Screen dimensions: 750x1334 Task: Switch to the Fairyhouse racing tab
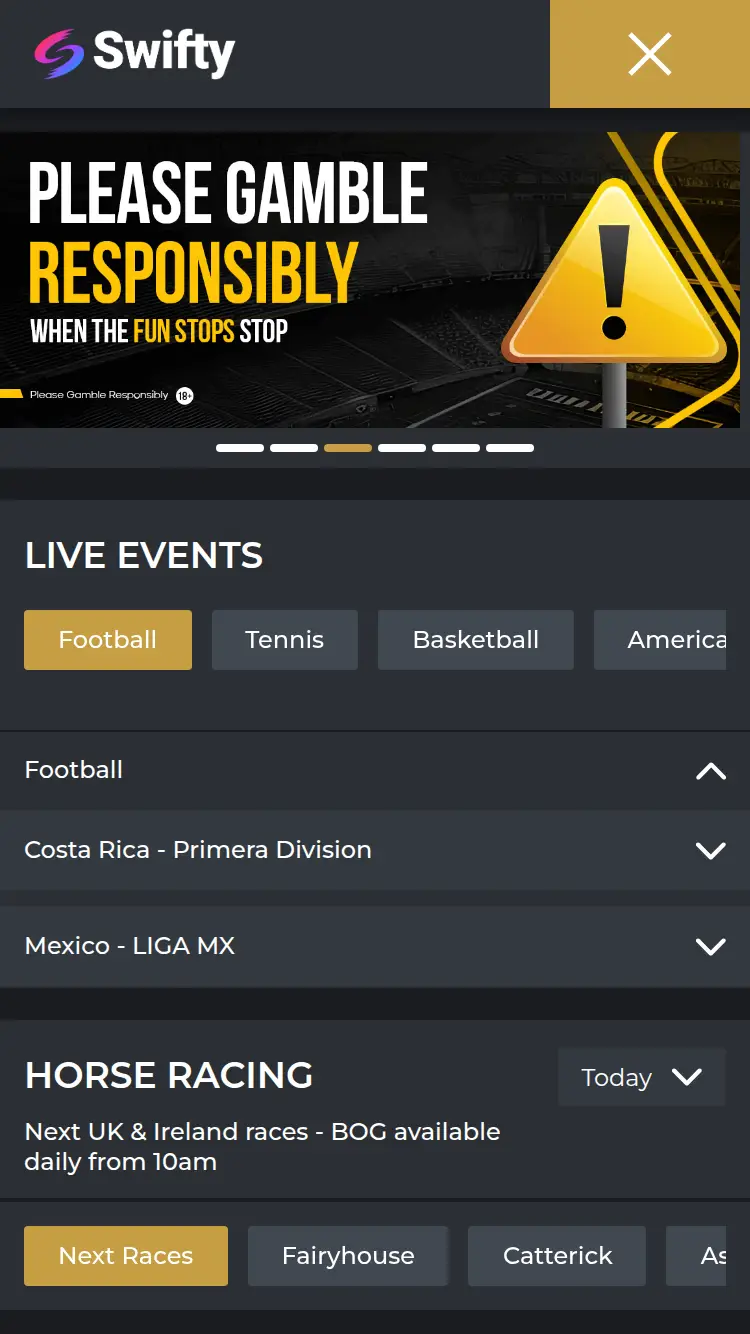tap(347, 1256)
